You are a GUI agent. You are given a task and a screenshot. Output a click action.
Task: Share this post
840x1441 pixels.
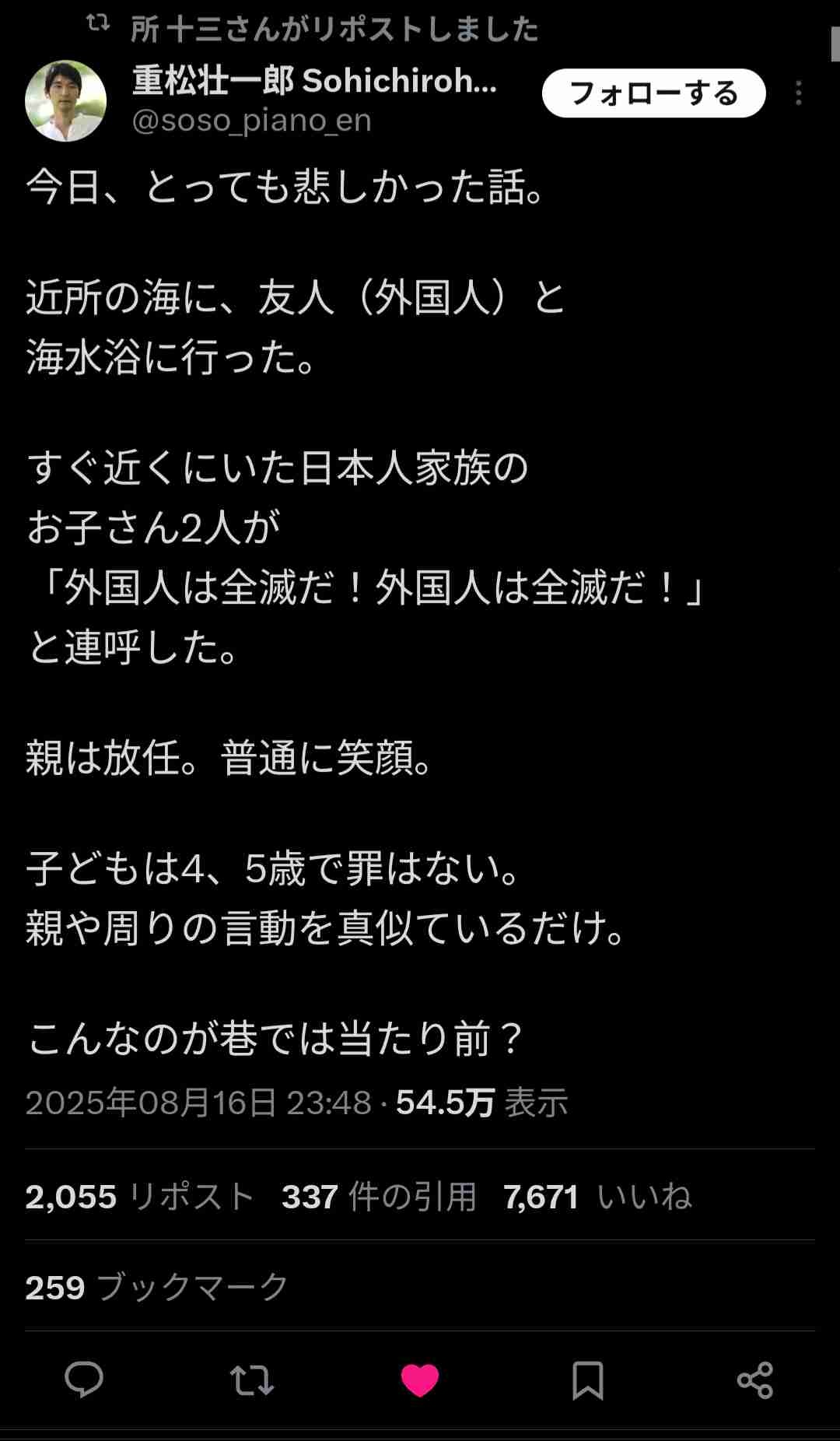pyautogui.click(x=754, y=1380)
